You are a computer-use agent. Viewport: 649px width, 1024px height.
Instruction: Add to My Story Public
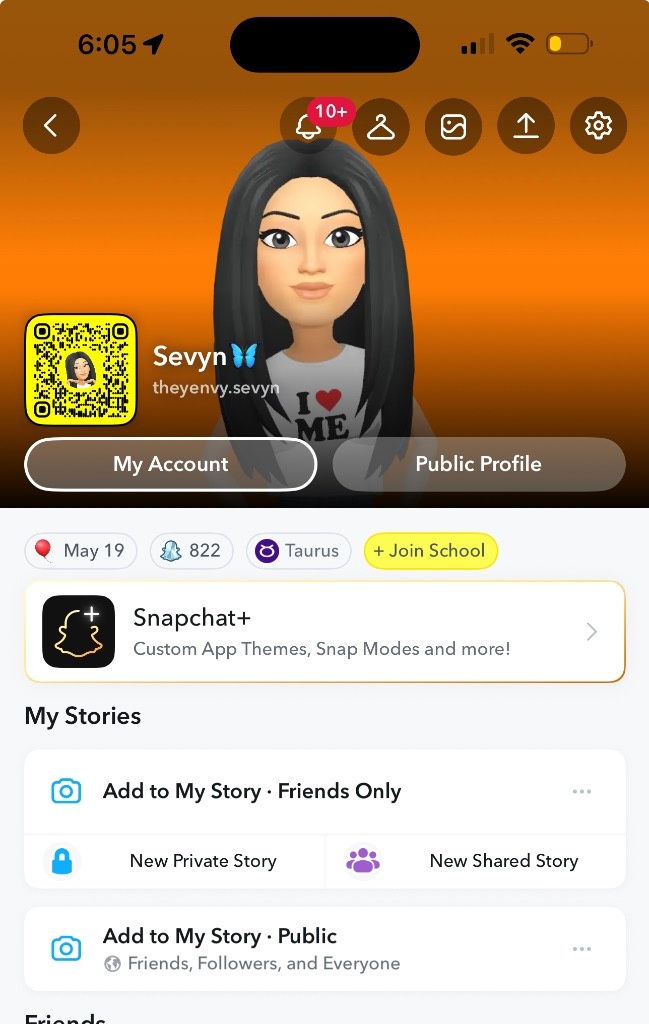(250, 948)
